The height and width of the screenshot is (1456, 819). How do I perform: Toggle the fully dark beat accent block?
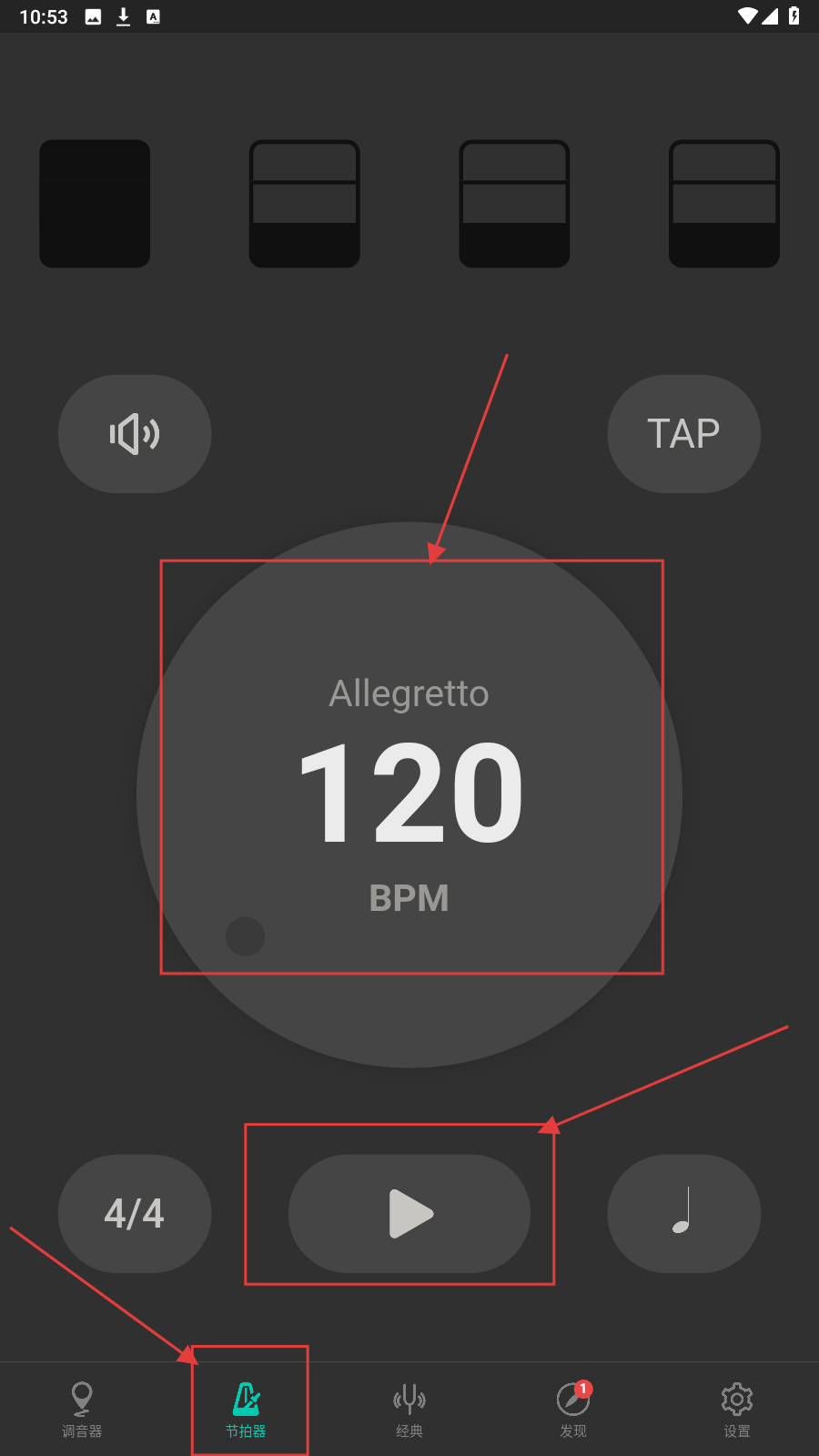click(95, 204)
